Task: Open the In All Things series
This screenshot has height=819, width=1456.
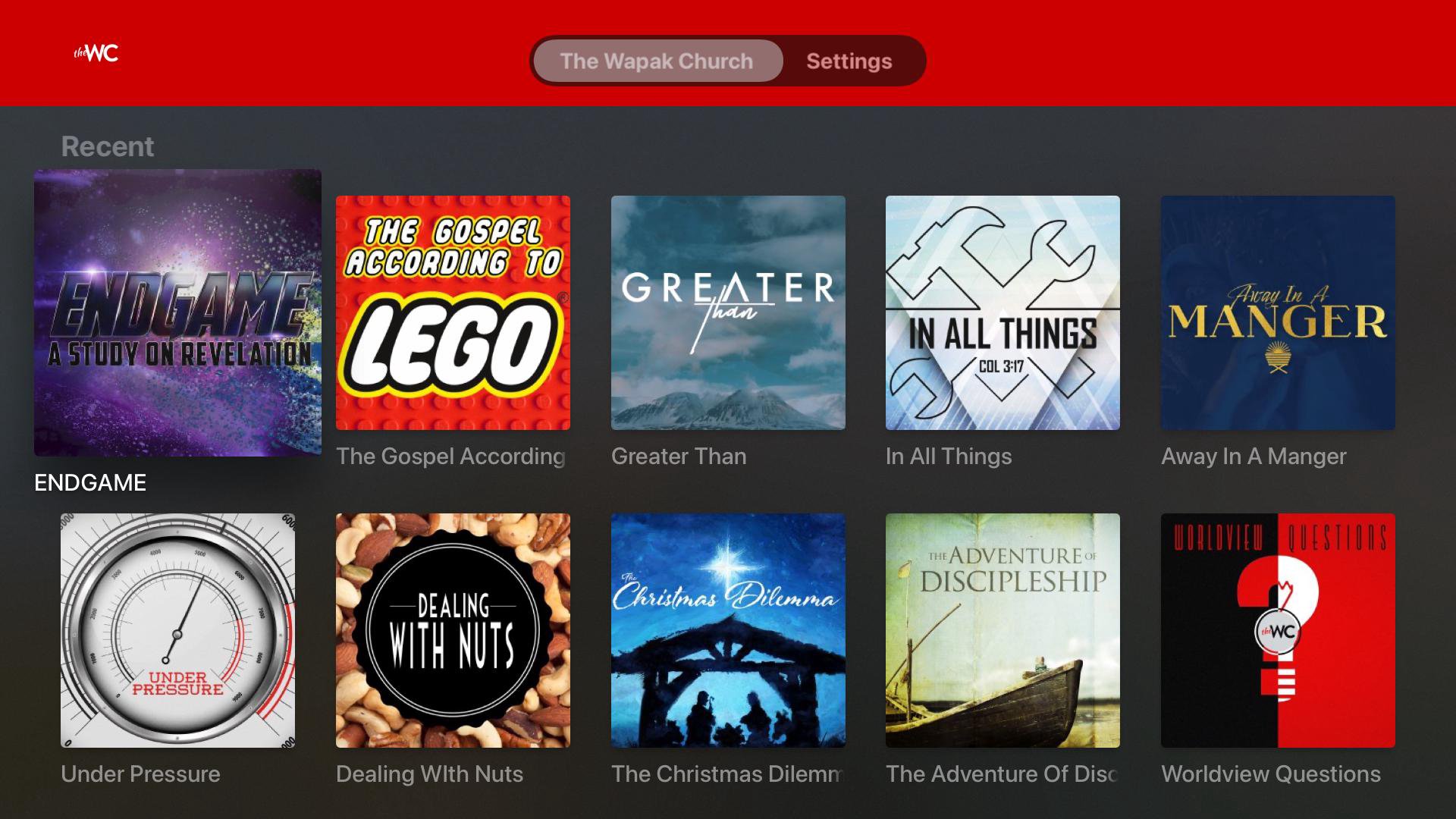Action: pyautogui.click(x=1003, y=312)
